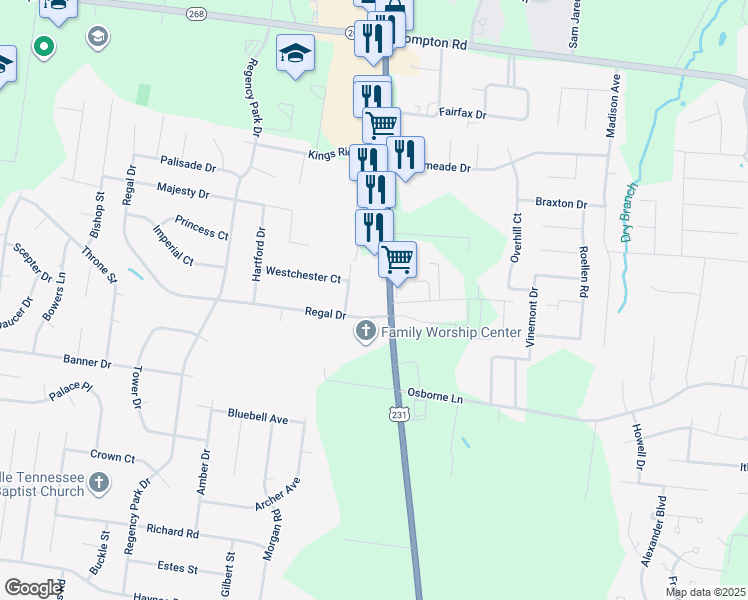
Task: Select the Tennessee Baptist Church marker
Action: [x=98, y=483]
